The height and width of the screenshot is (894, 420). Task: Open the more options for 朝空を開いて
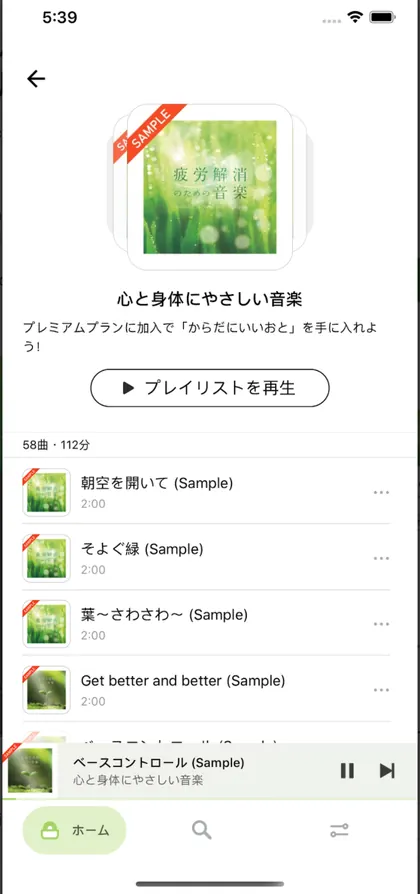tap(381, 493)
